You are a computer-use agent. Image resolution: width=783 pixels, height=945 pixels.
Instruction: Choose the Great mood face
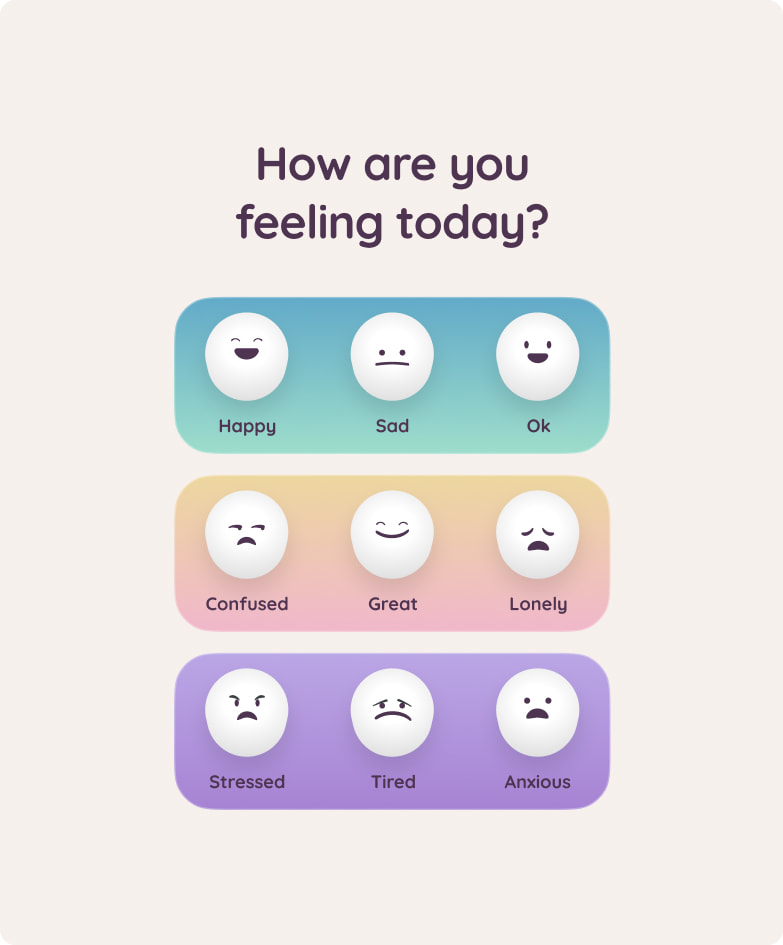pos(392,535)
